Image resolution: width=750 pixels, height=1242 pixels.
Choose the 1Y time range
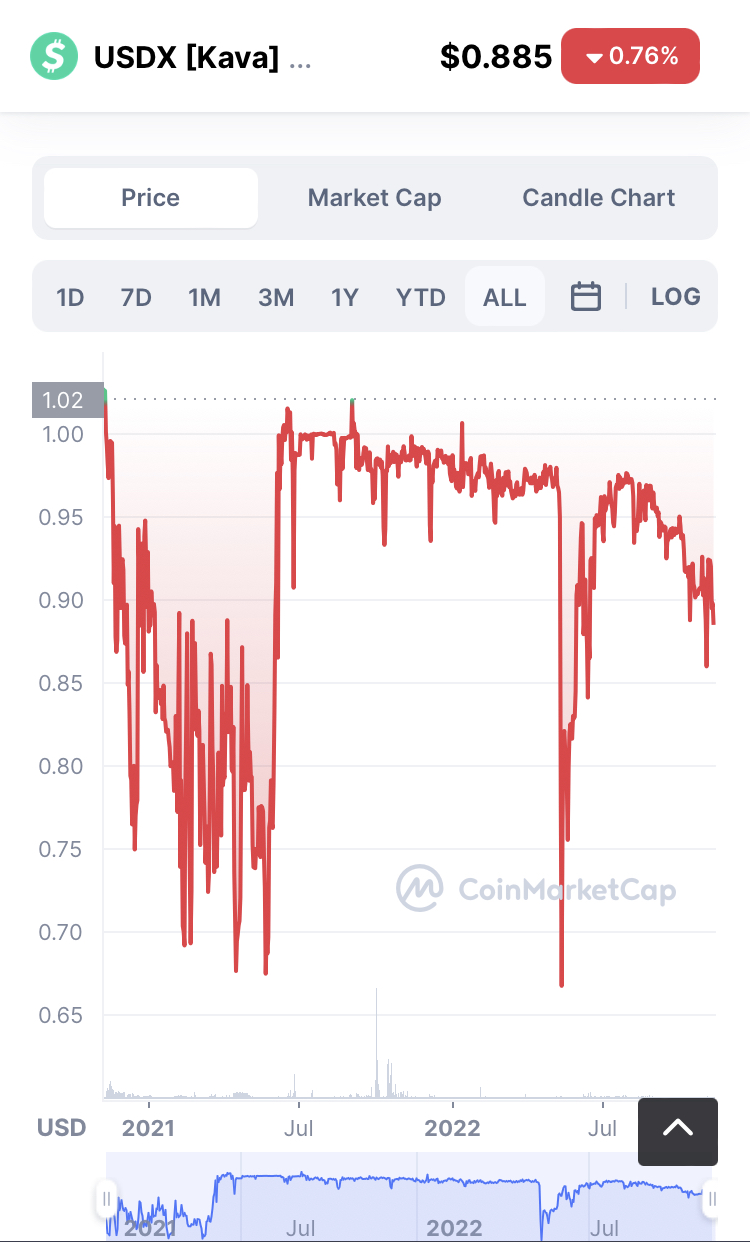(x=345, y=297)
